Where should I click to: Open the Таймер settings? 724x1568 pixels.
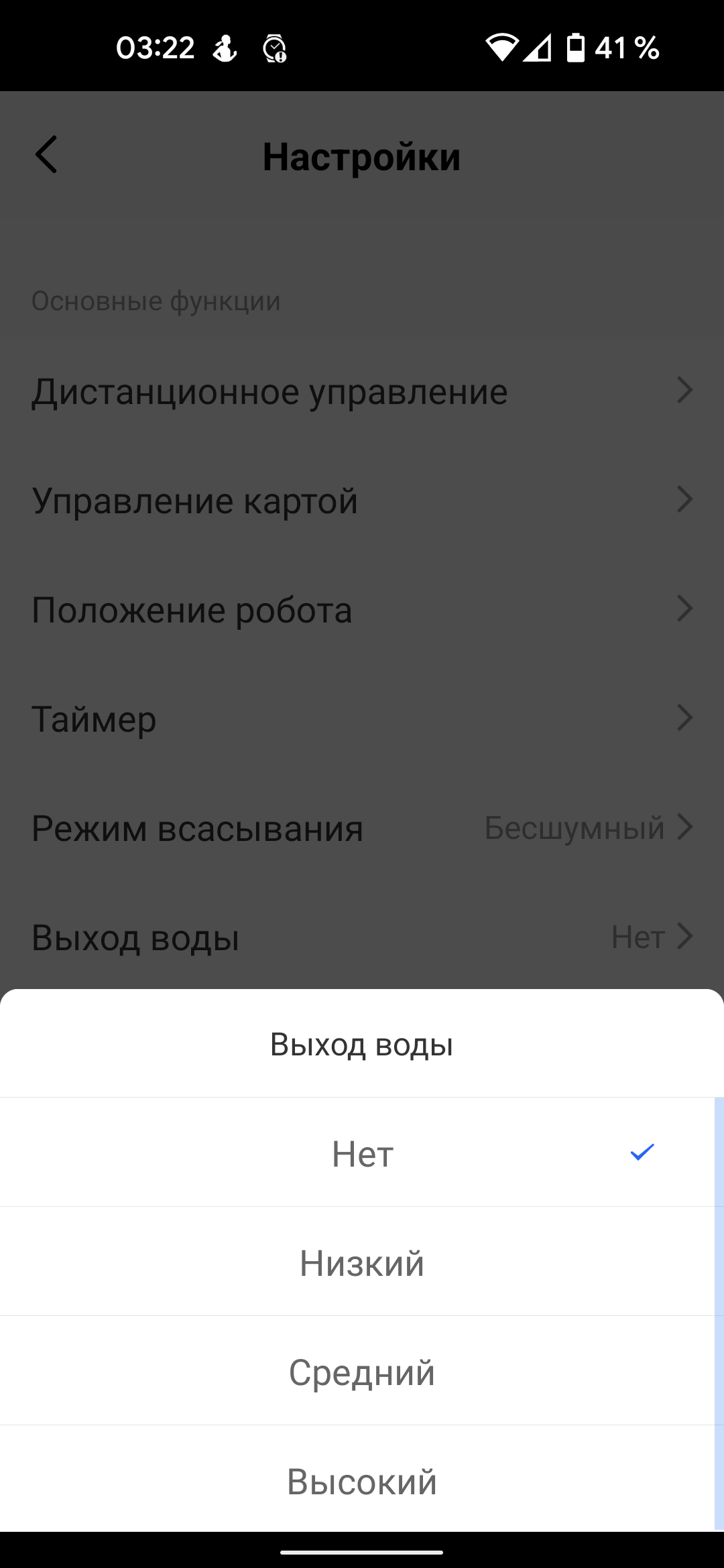click(362, 719)
